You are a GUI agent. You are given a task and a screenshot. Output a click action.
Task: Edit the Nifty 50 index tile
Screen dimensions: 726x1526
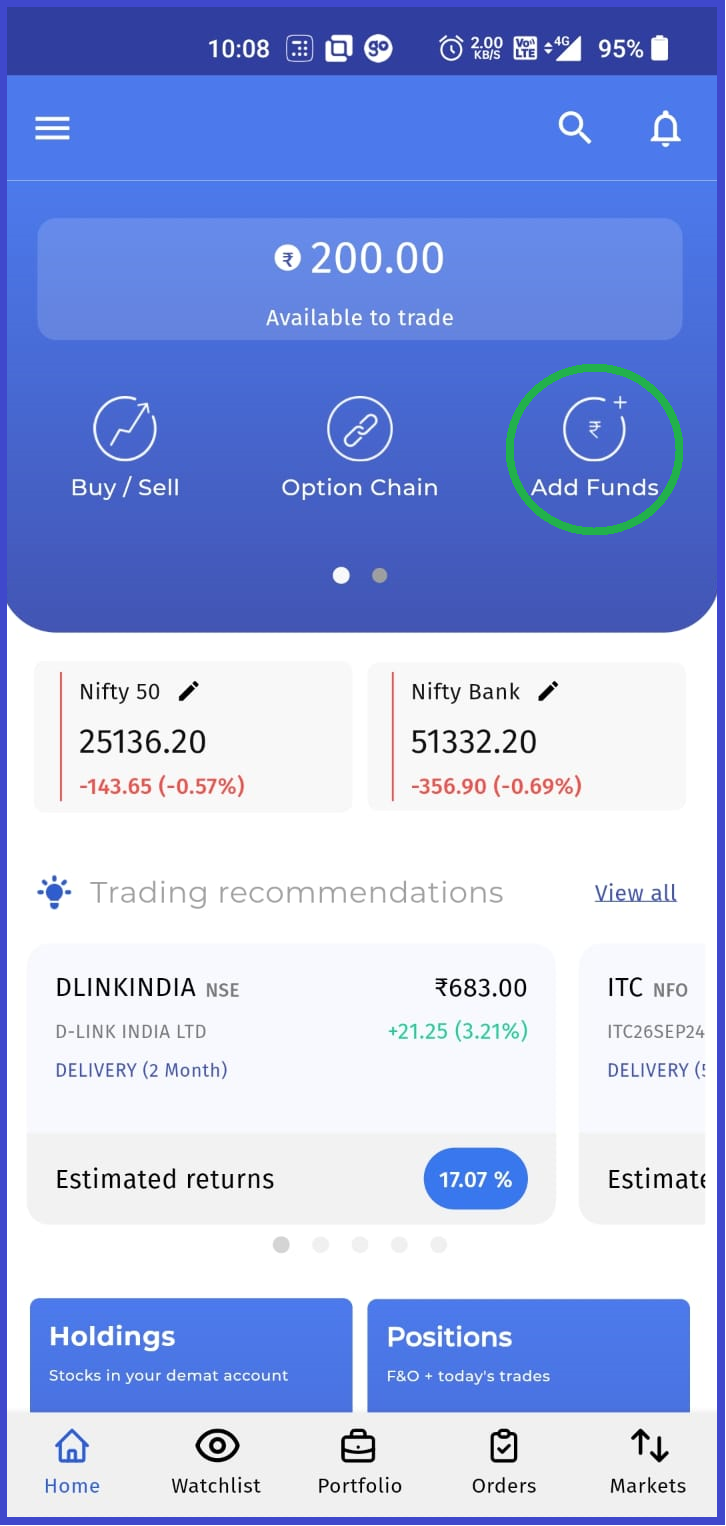tap(188, 691)
